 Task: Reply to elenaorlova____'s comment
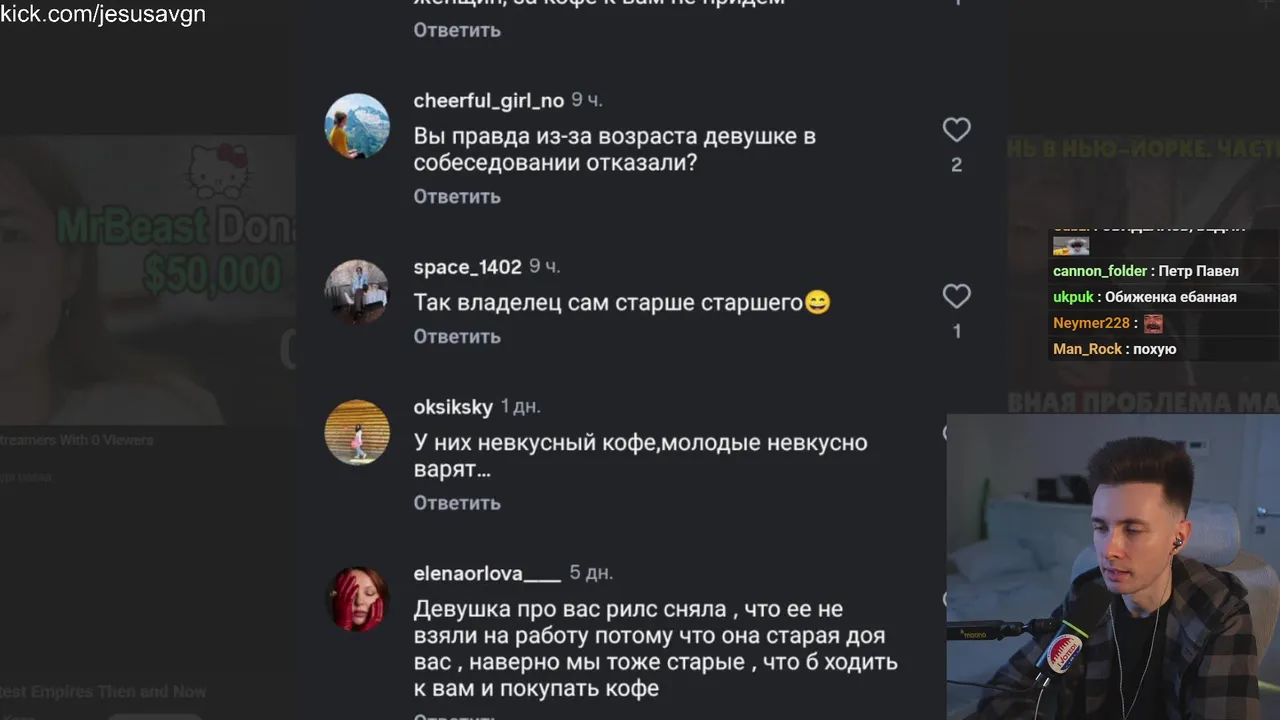457,716
